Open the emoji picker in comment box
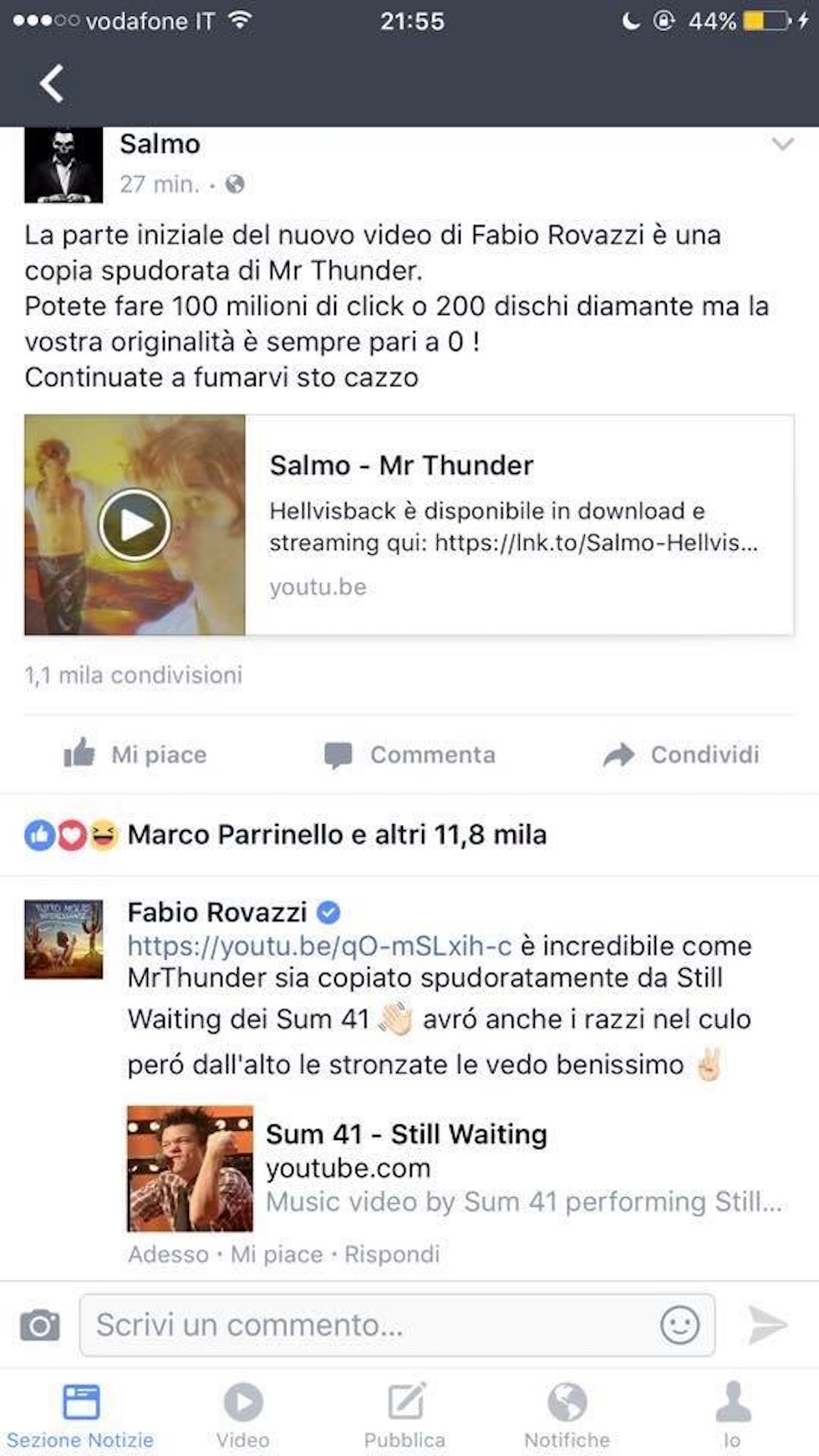 pyautogui.click(x=679, y=1325)
